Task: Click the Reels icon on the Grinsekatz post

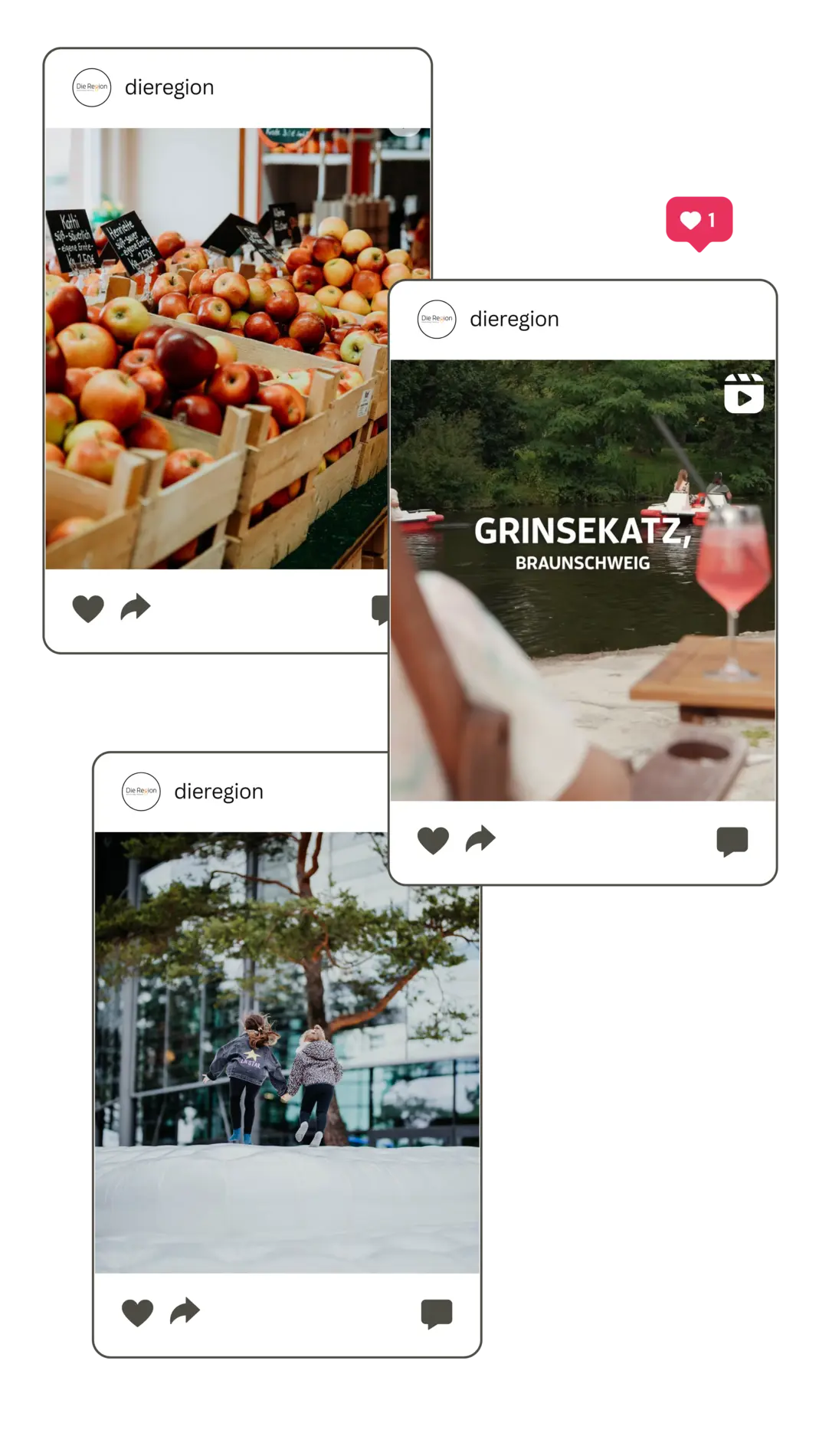Action: (x=745, y=392)
